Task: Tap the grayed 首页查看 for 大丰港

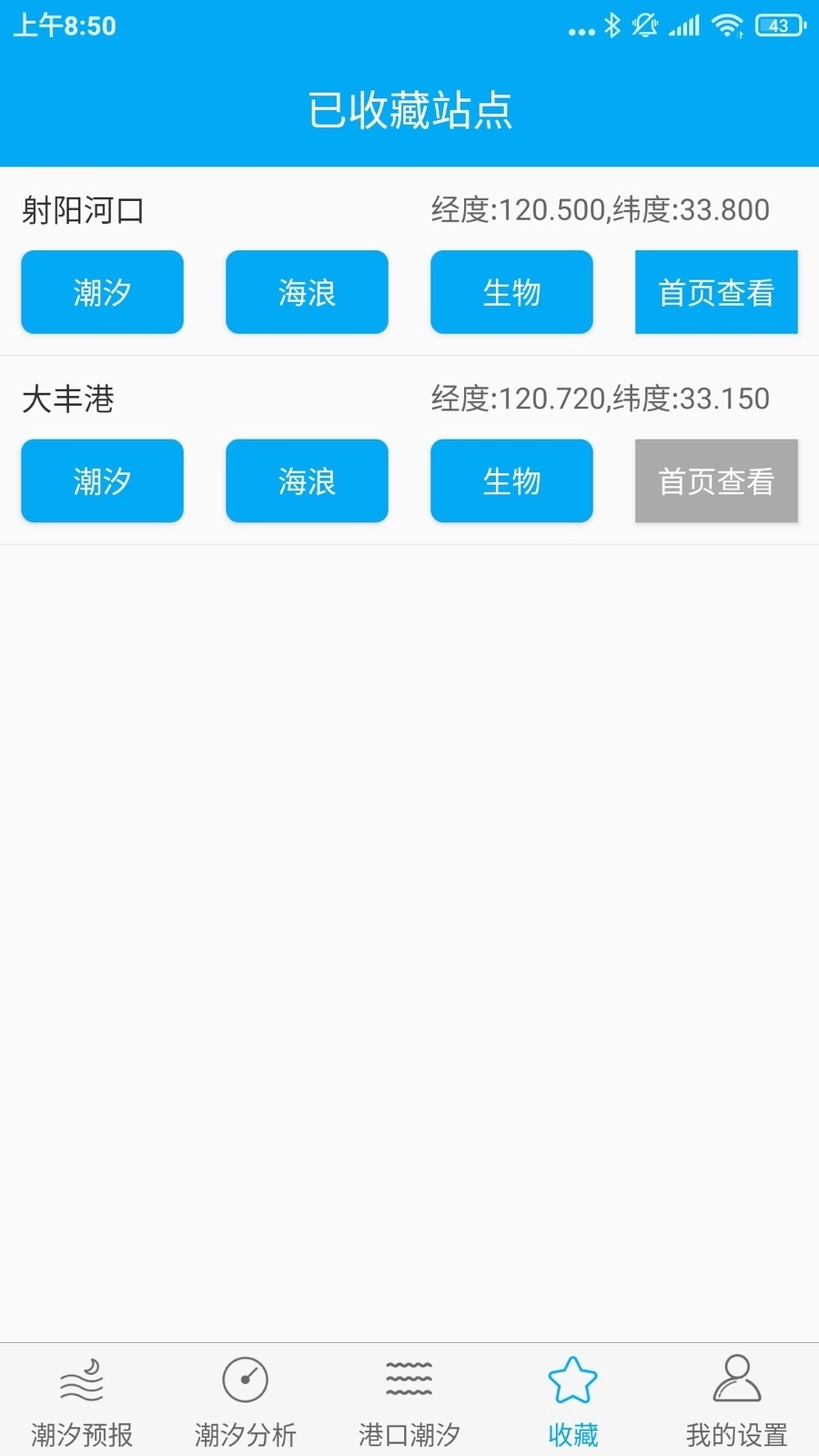Action: 715,480
